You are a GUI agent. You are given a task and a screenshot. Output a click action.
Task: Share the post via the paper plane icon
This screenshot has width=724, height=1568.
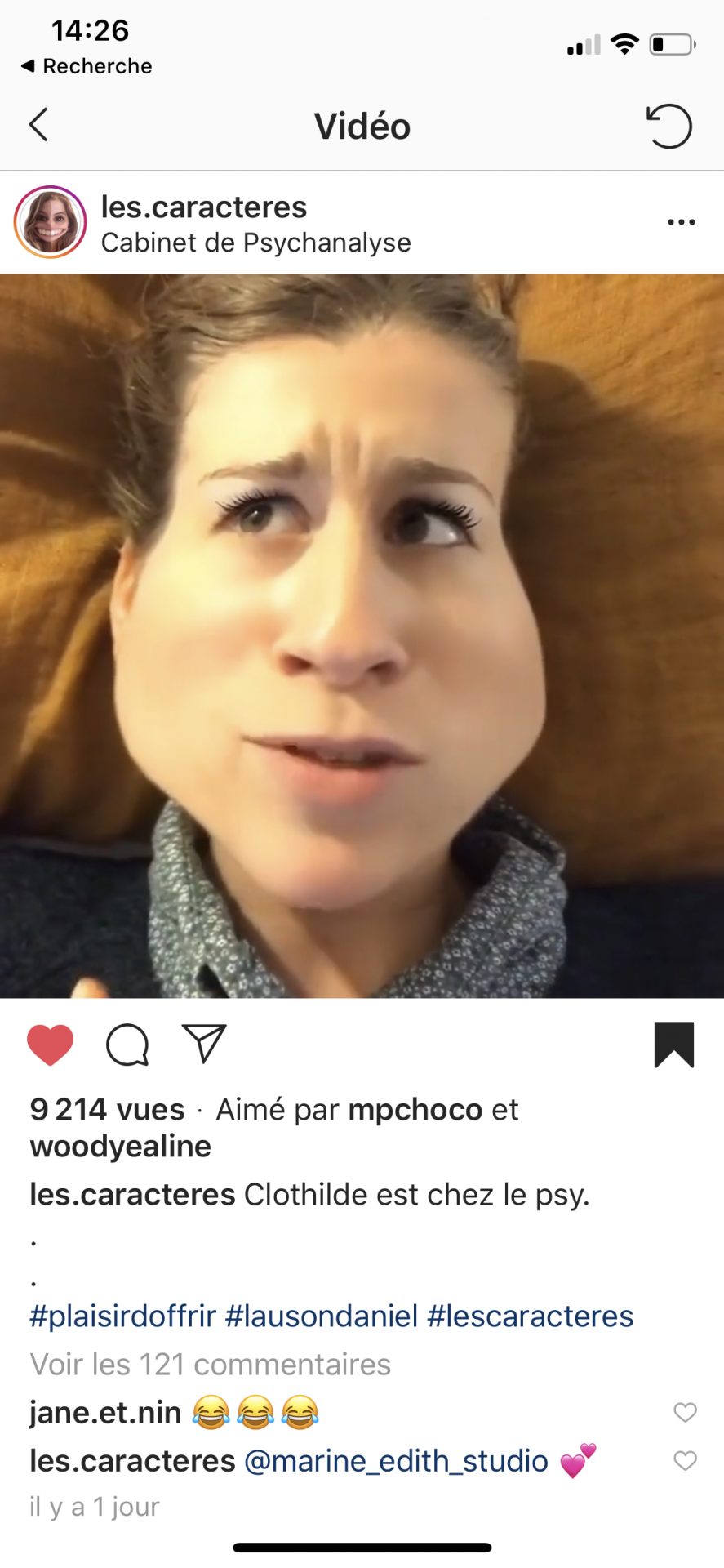pos(203,1043)
